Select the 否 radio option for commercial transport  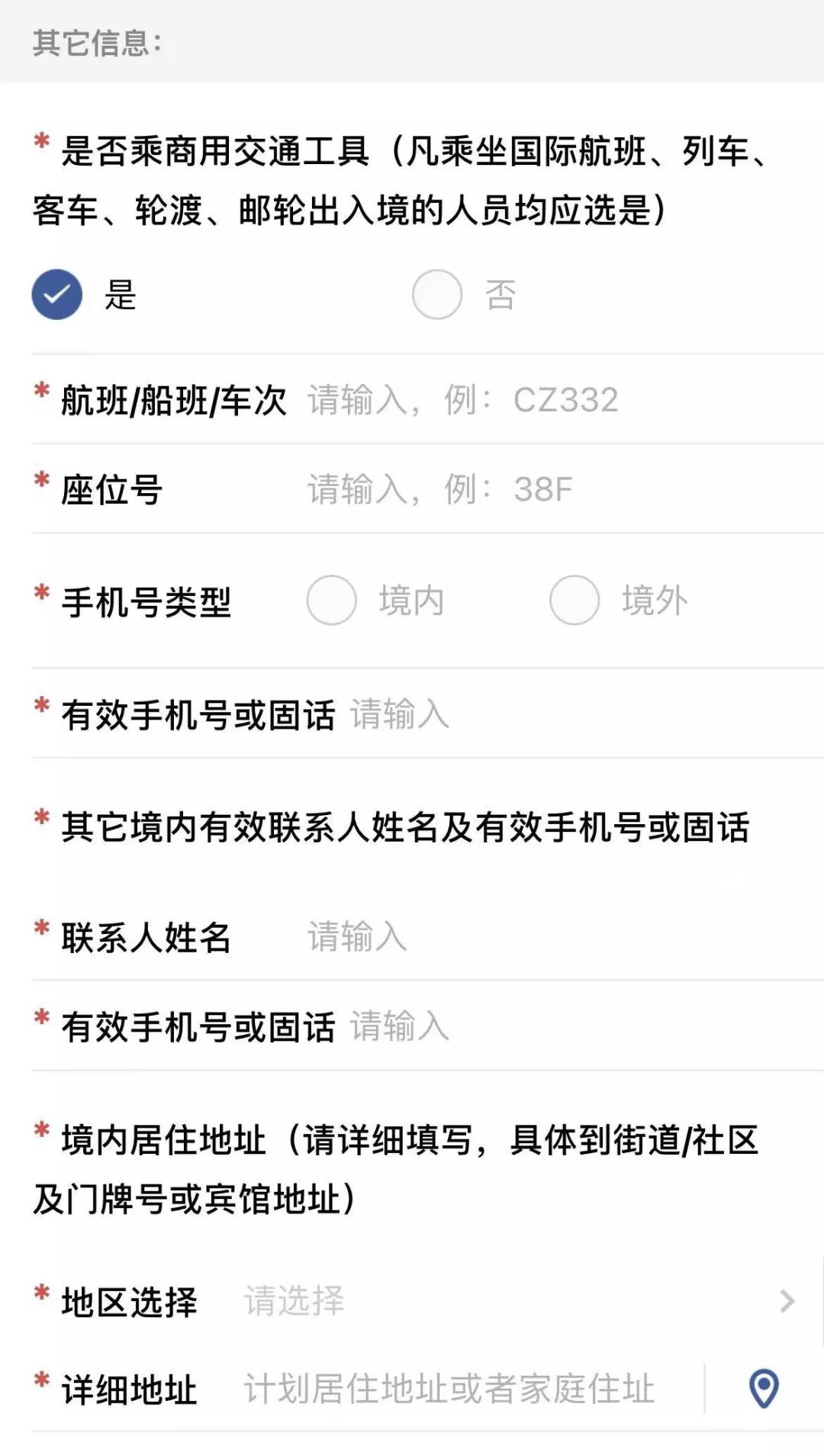point(436,296)
